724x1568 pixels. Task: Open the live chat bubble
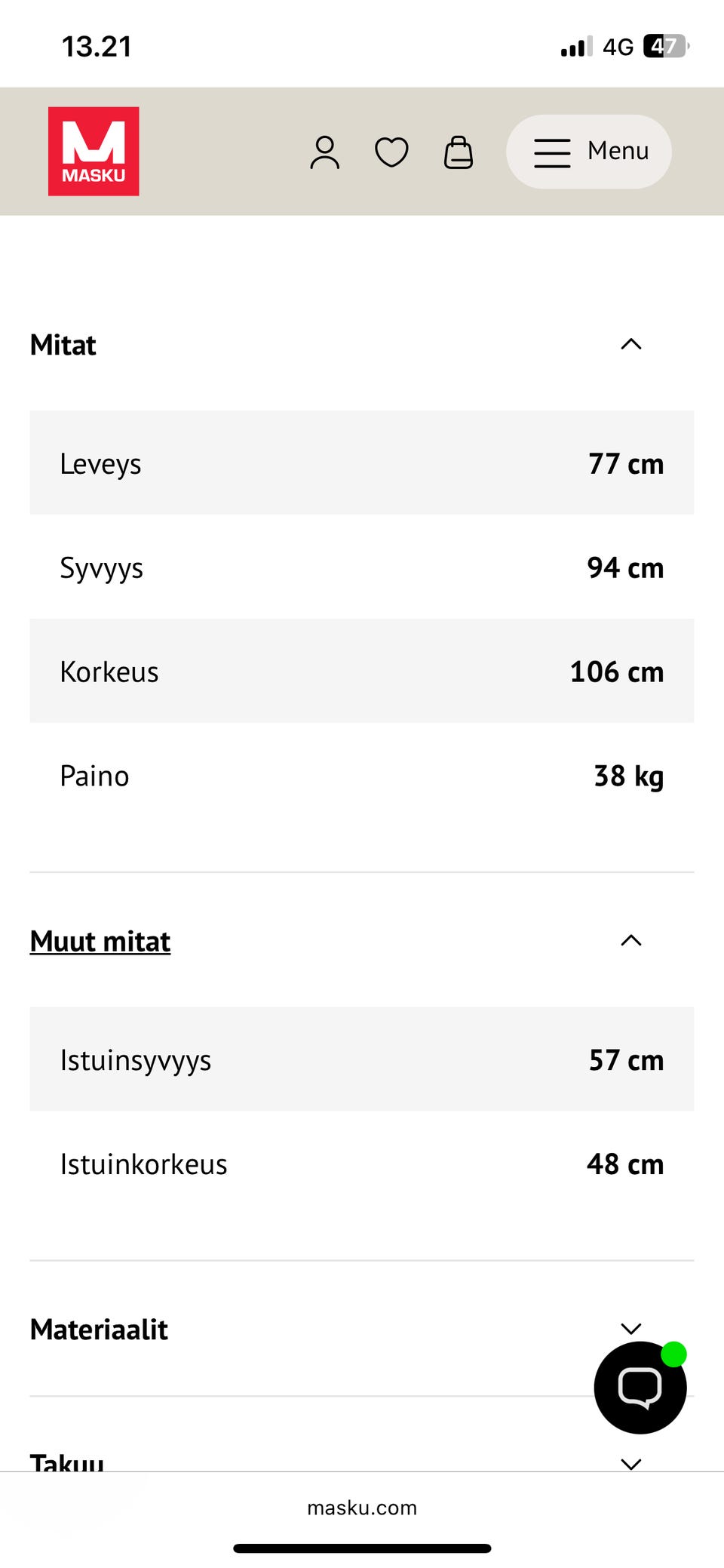point(640,1387)
